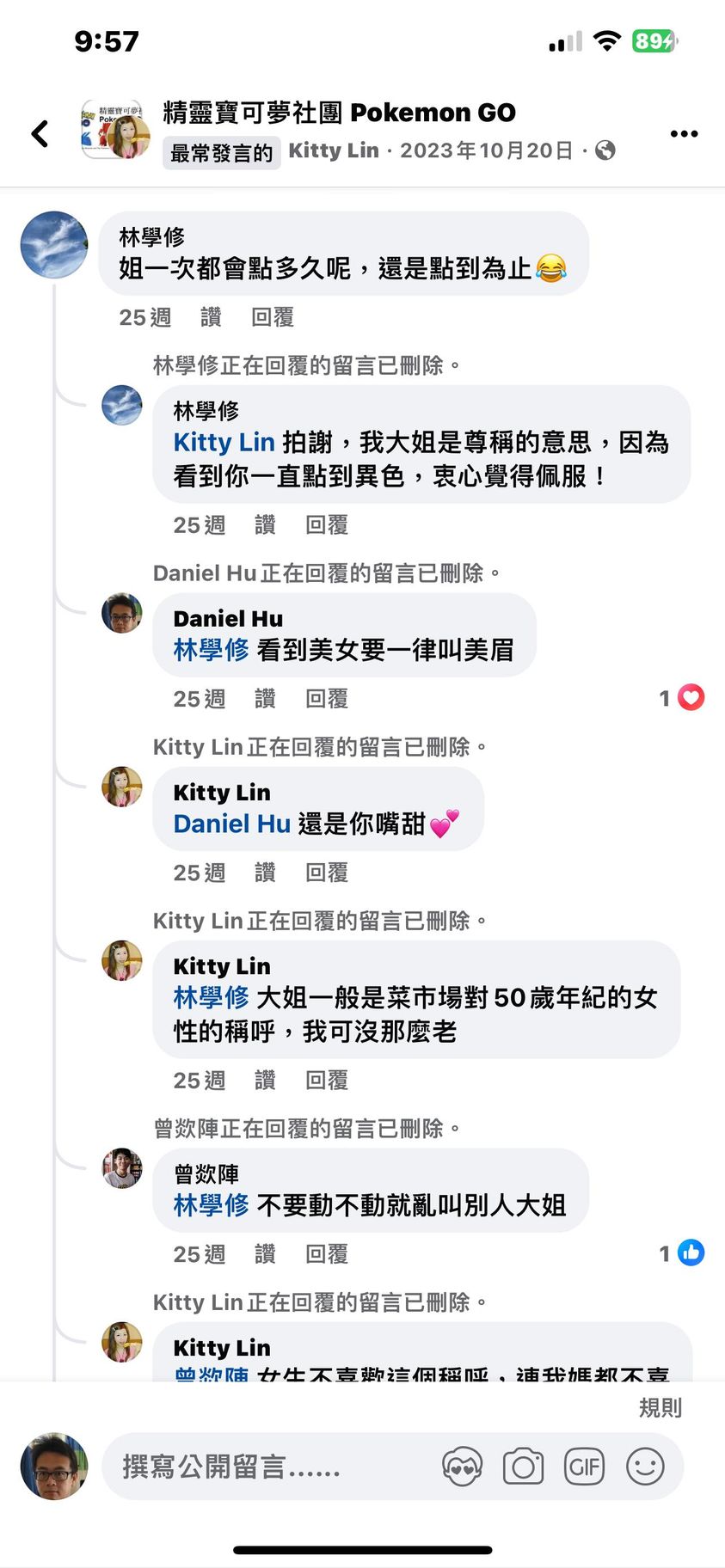Reply to 林學修's top comment about 點多久
Screen dimensions: 725x1568
272,317
